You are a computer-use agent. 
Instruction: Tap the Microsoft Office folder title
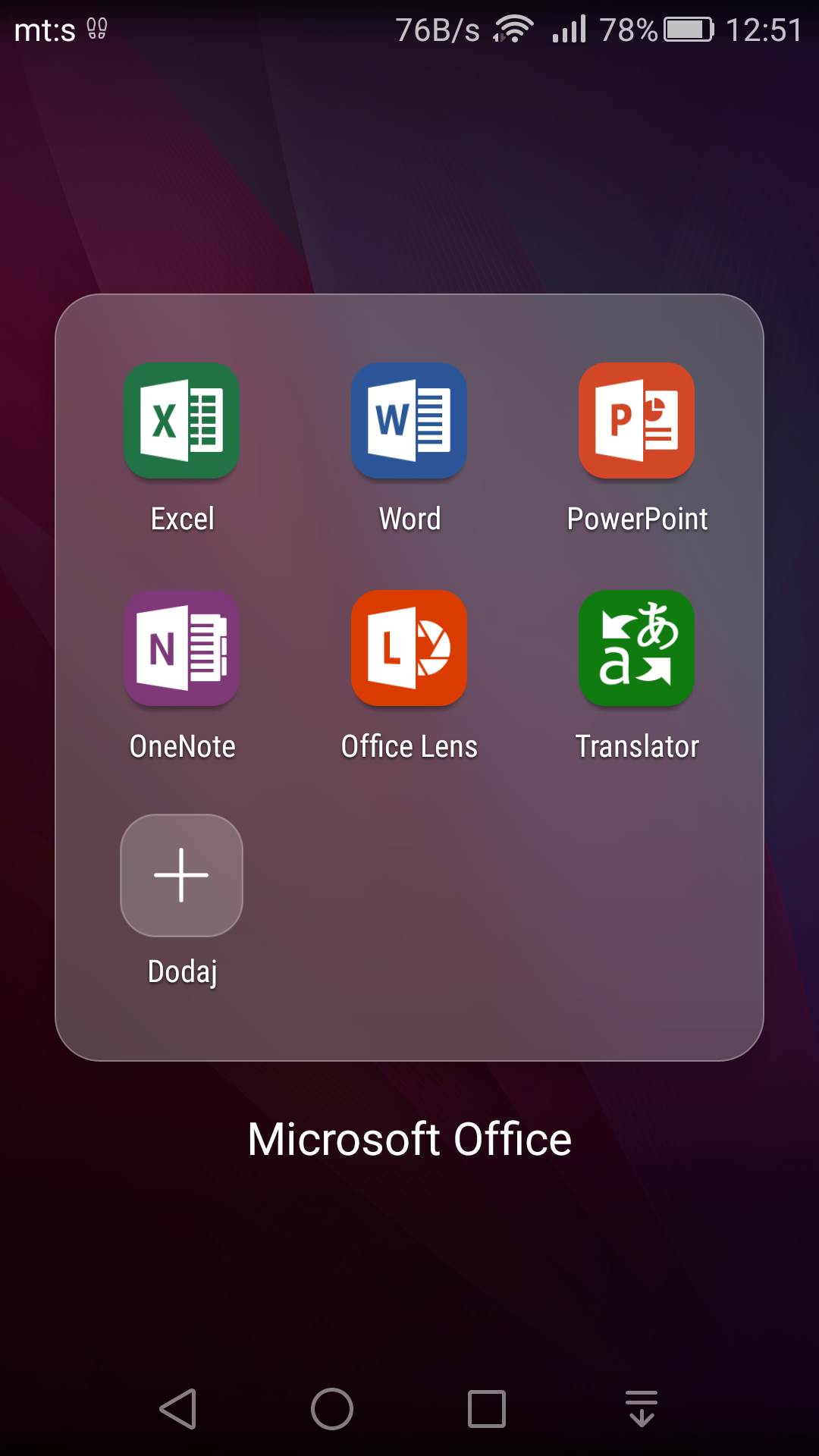[x=409, y=1137]
